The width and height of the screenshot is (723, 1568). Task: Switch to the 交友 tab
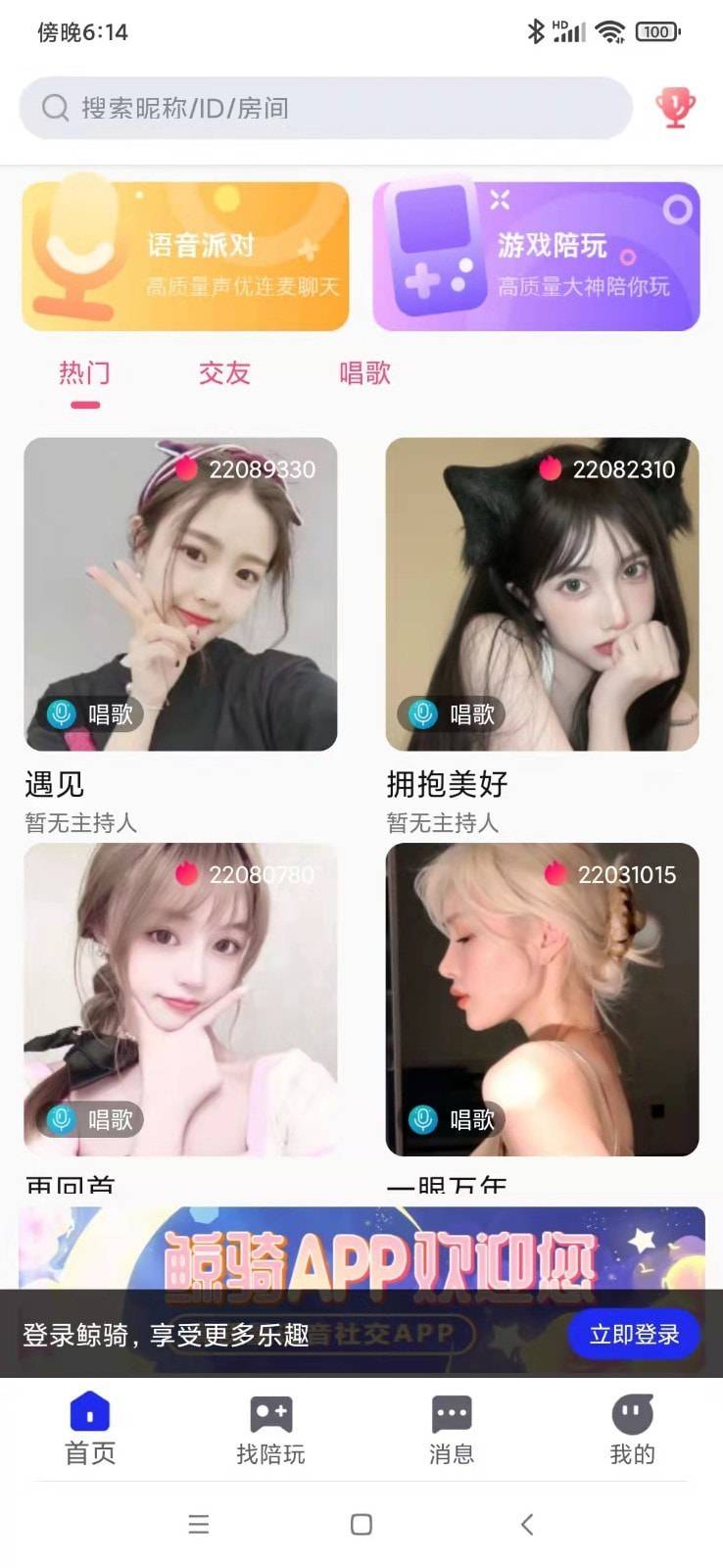tap(224, 373)
